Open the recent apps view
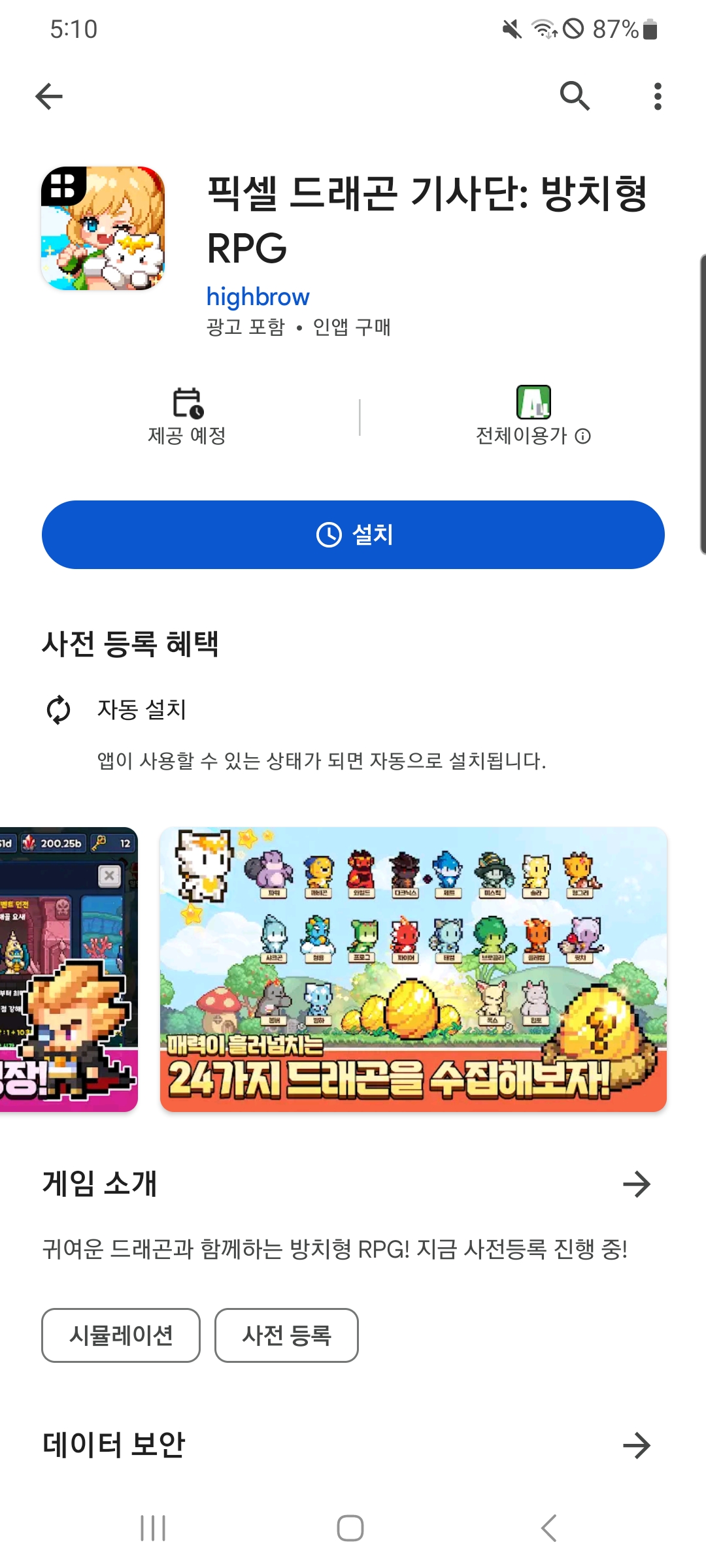Image resolution: width=706 pixels, height=1568 pixels. pyautogui.click(x=153, y=1528)
